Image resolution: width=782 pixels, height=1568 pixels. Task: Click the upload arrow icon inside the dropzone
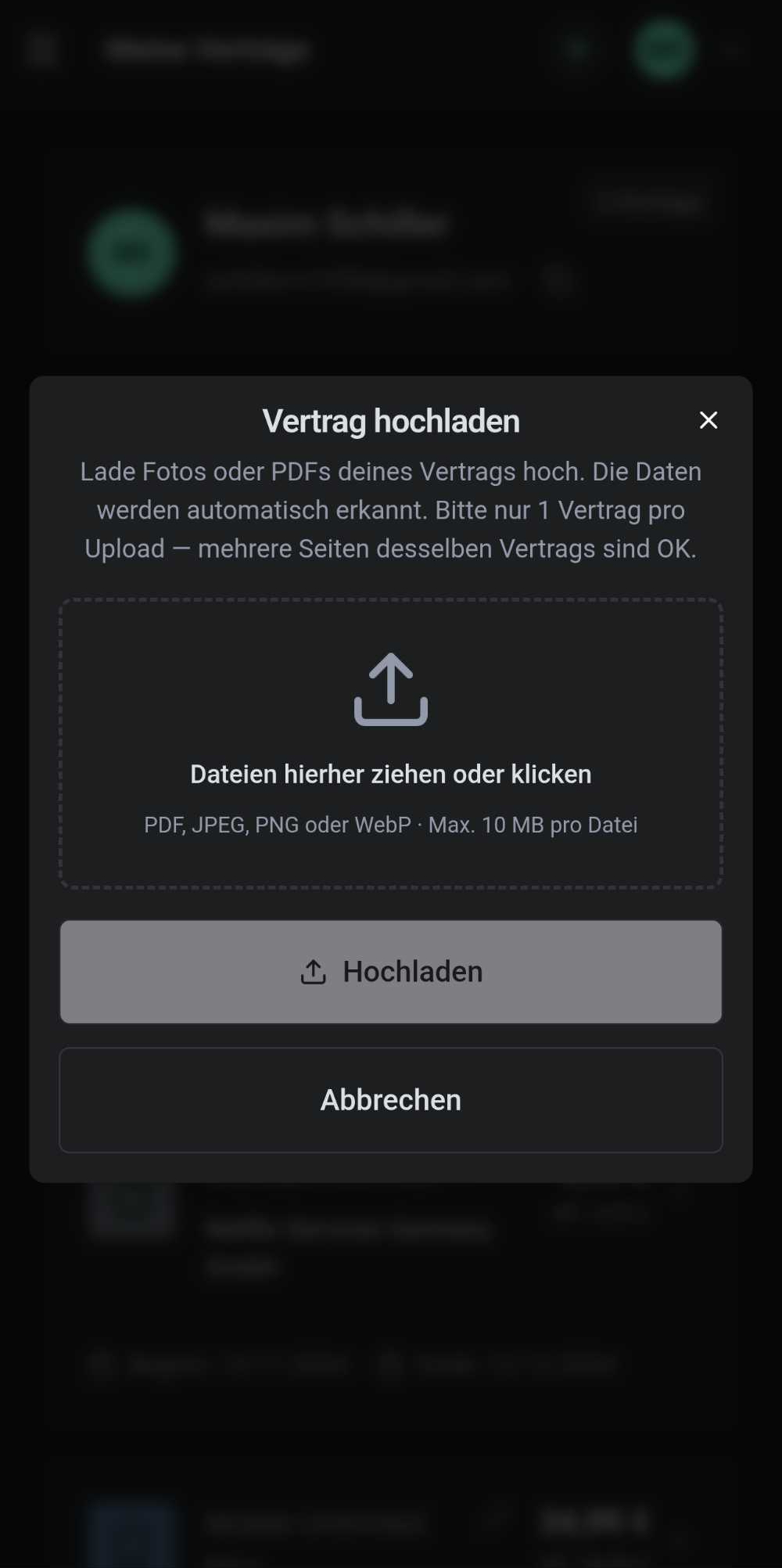point(390,690)
